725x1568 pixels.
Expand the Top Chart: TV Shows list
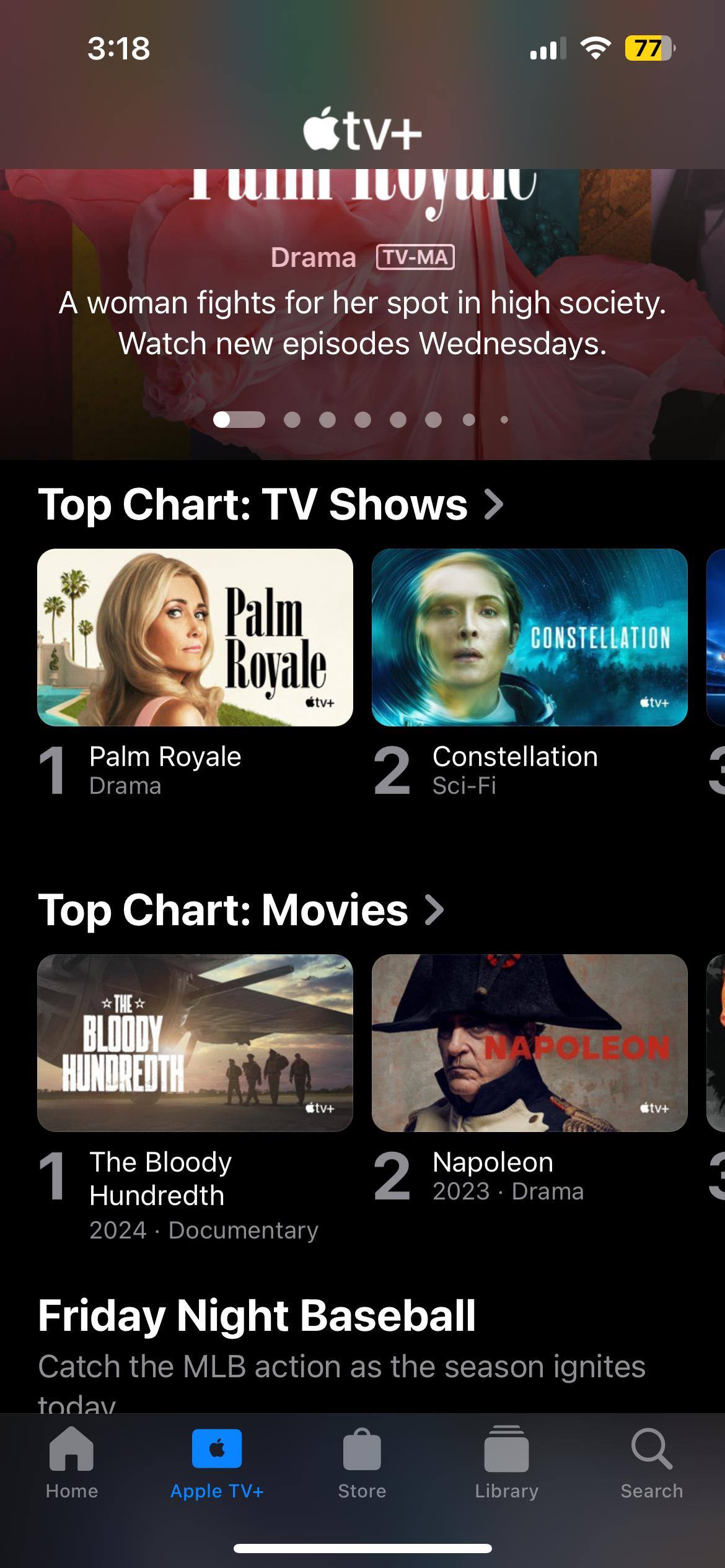(271, 504)
